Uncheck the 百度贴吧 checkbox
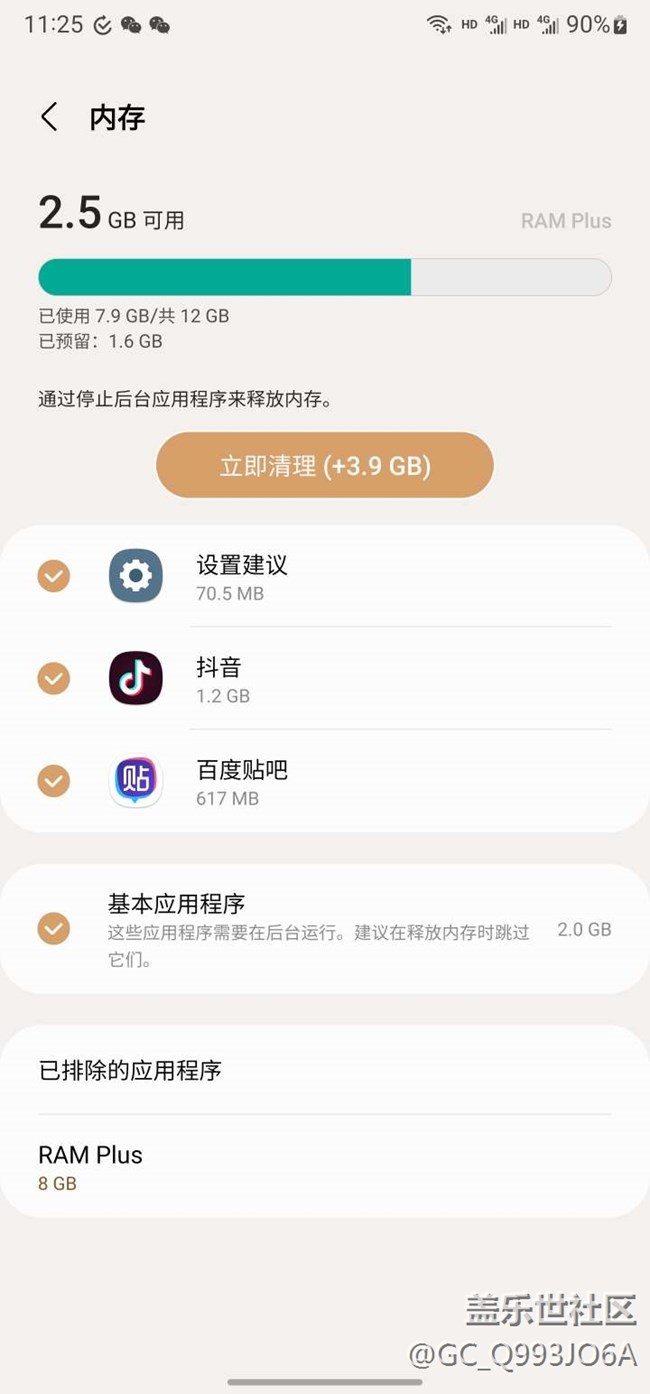650x1394 pixels. click(x=54, y=781)
